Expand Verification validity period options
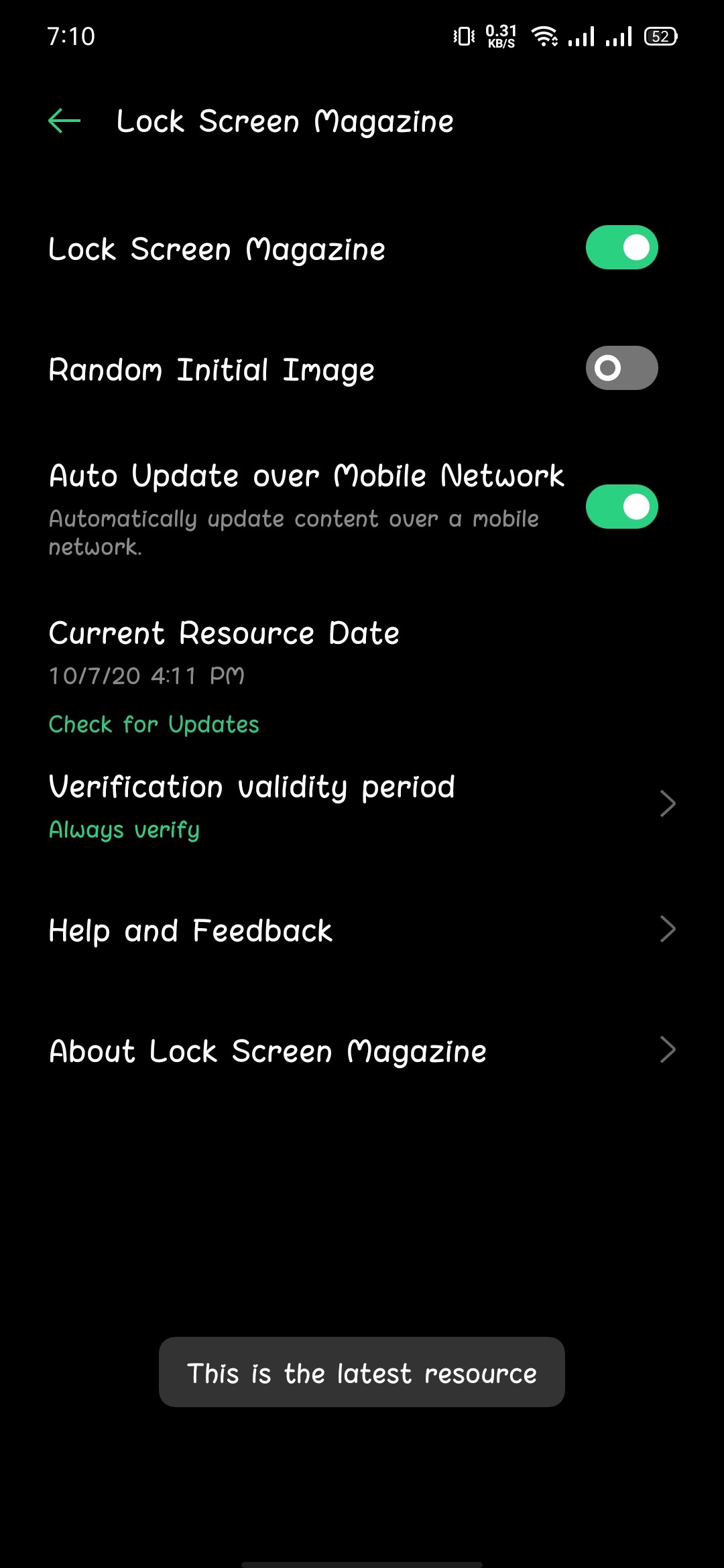Image resolution: width=724 pixels, height=1568 pixels. pos(668,803)
